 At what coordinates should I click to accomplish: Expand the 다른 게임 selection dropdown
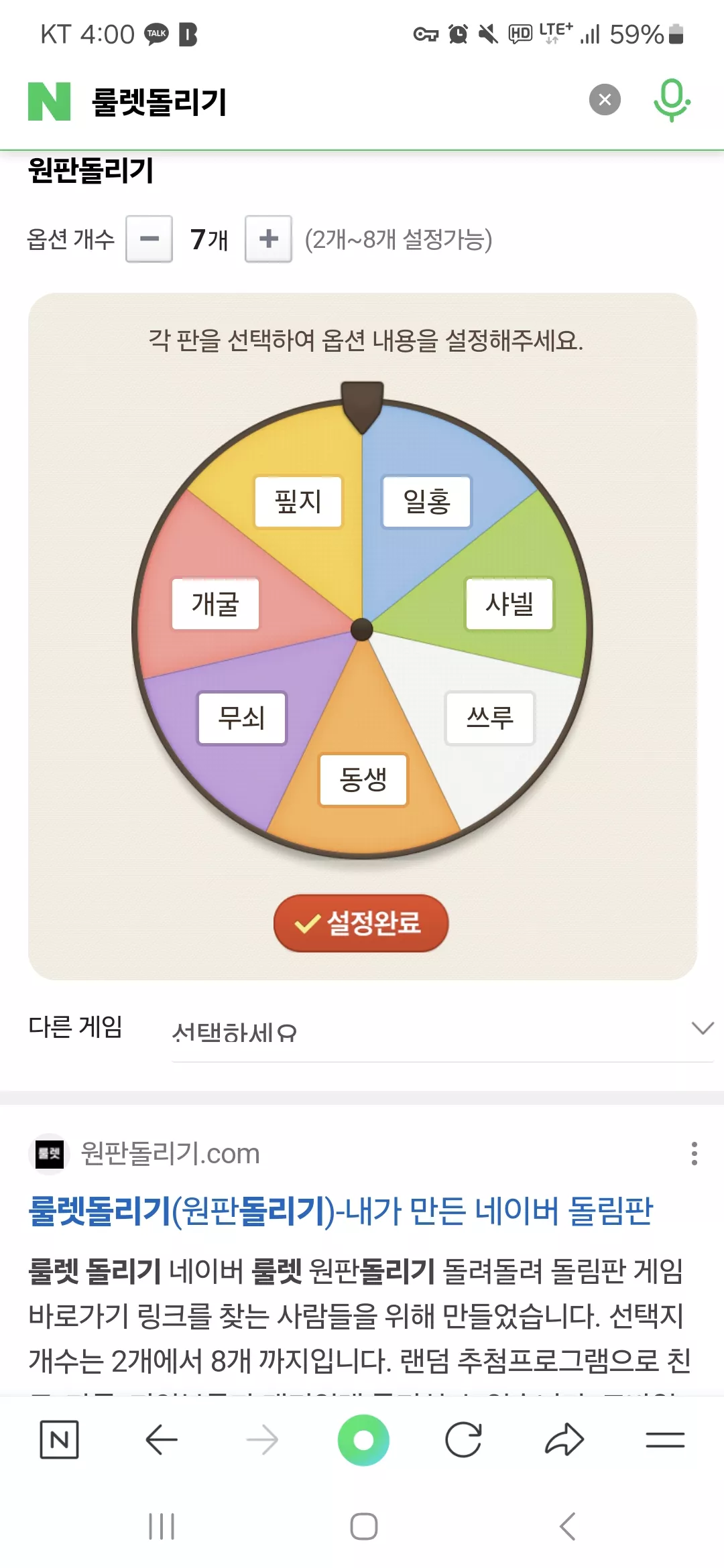(442, 1031)
